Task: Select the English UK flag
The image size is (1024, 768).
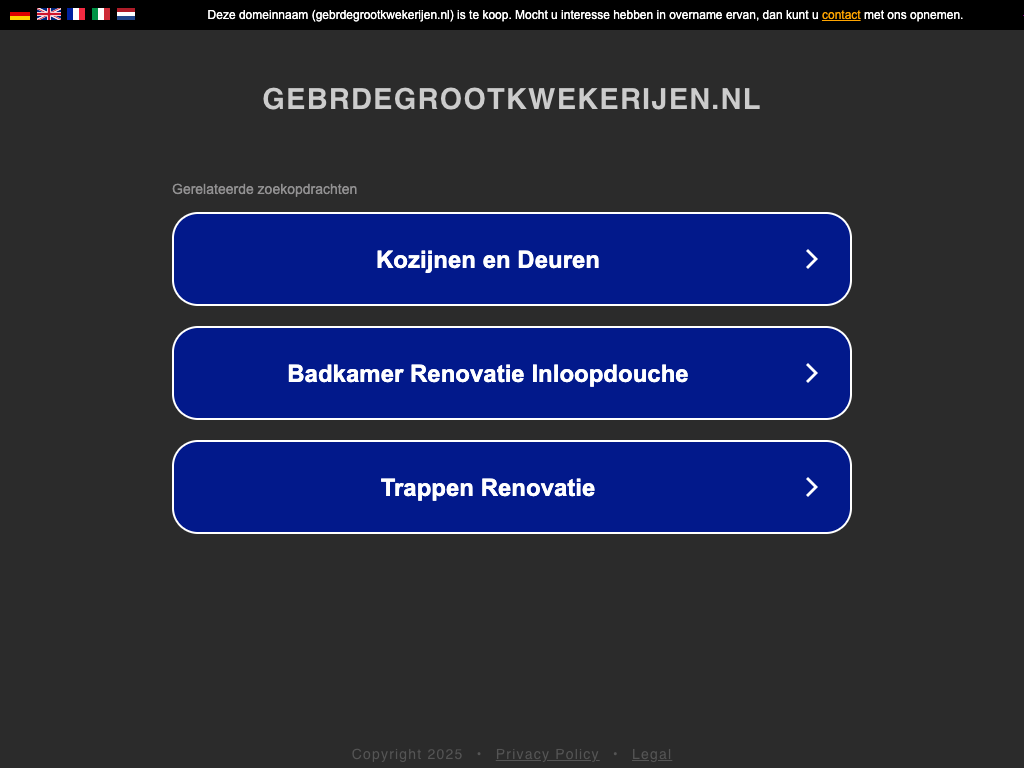Action: coord(48,14)
